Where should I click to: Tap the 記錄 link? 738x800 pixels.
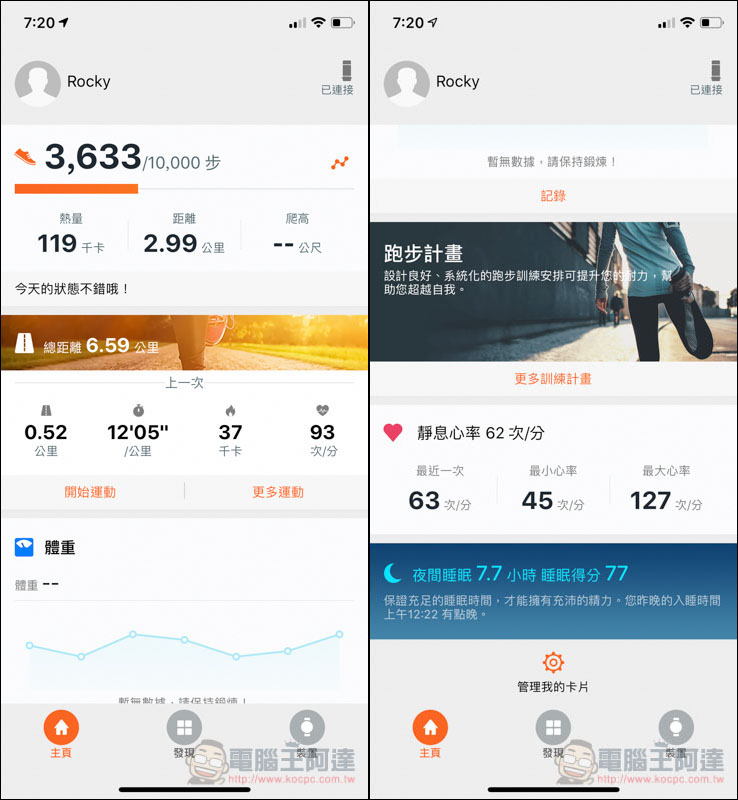[x=553, y=196]
